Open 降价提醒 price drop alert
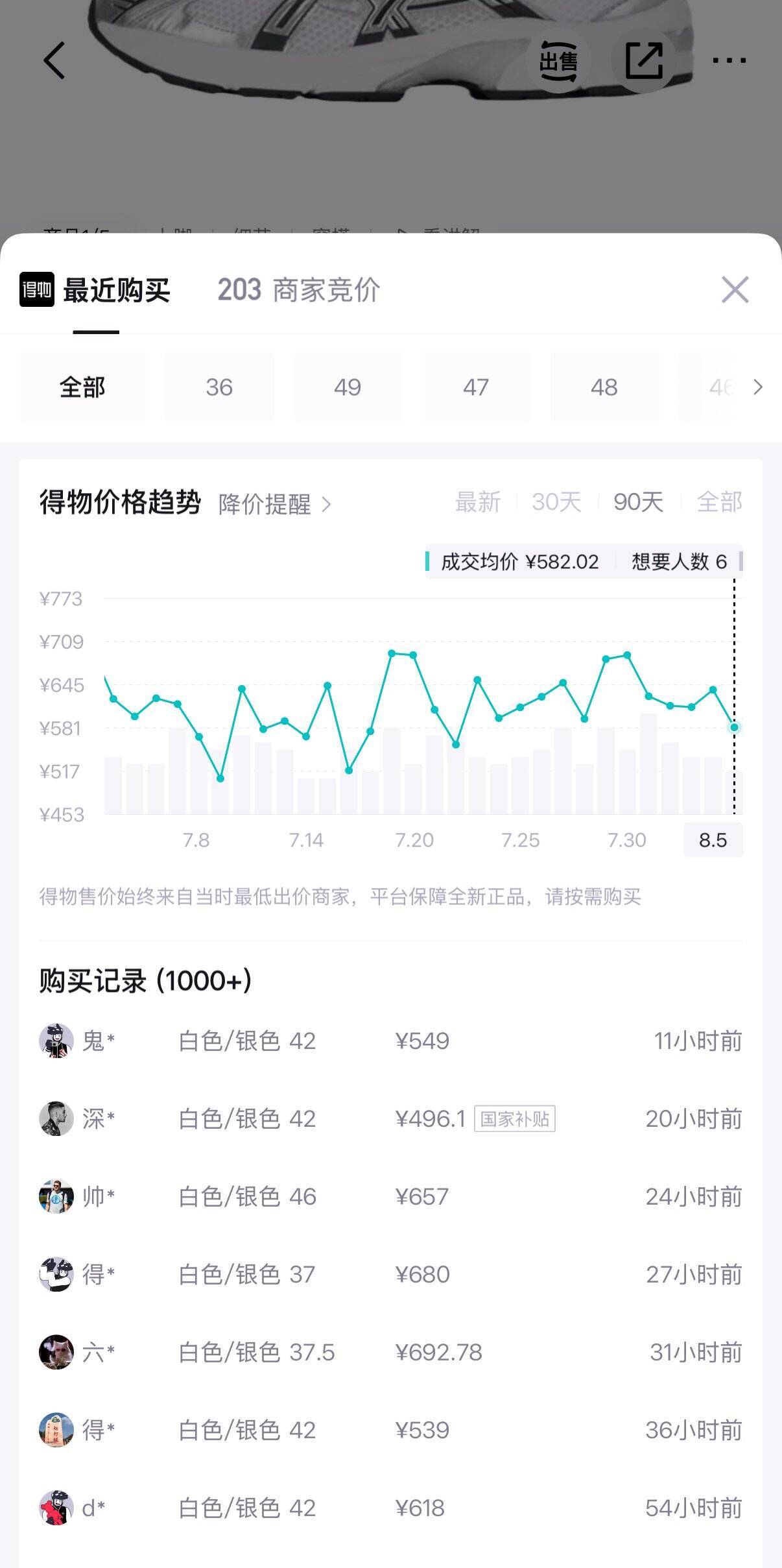782x1568 pixels. point(275,504)
